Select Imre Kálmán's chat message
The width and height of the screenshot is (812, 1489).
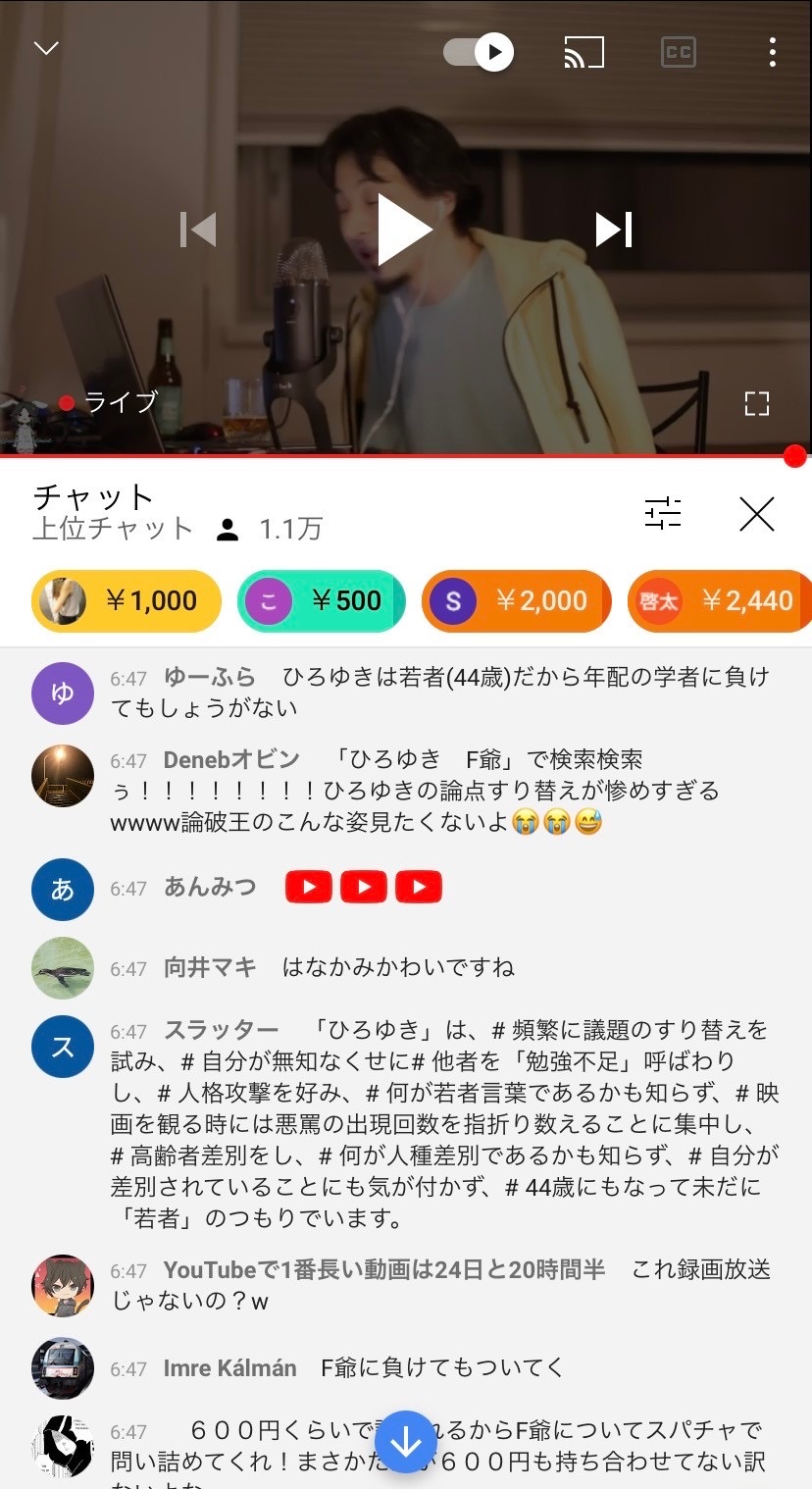[x=441, y=1367]
